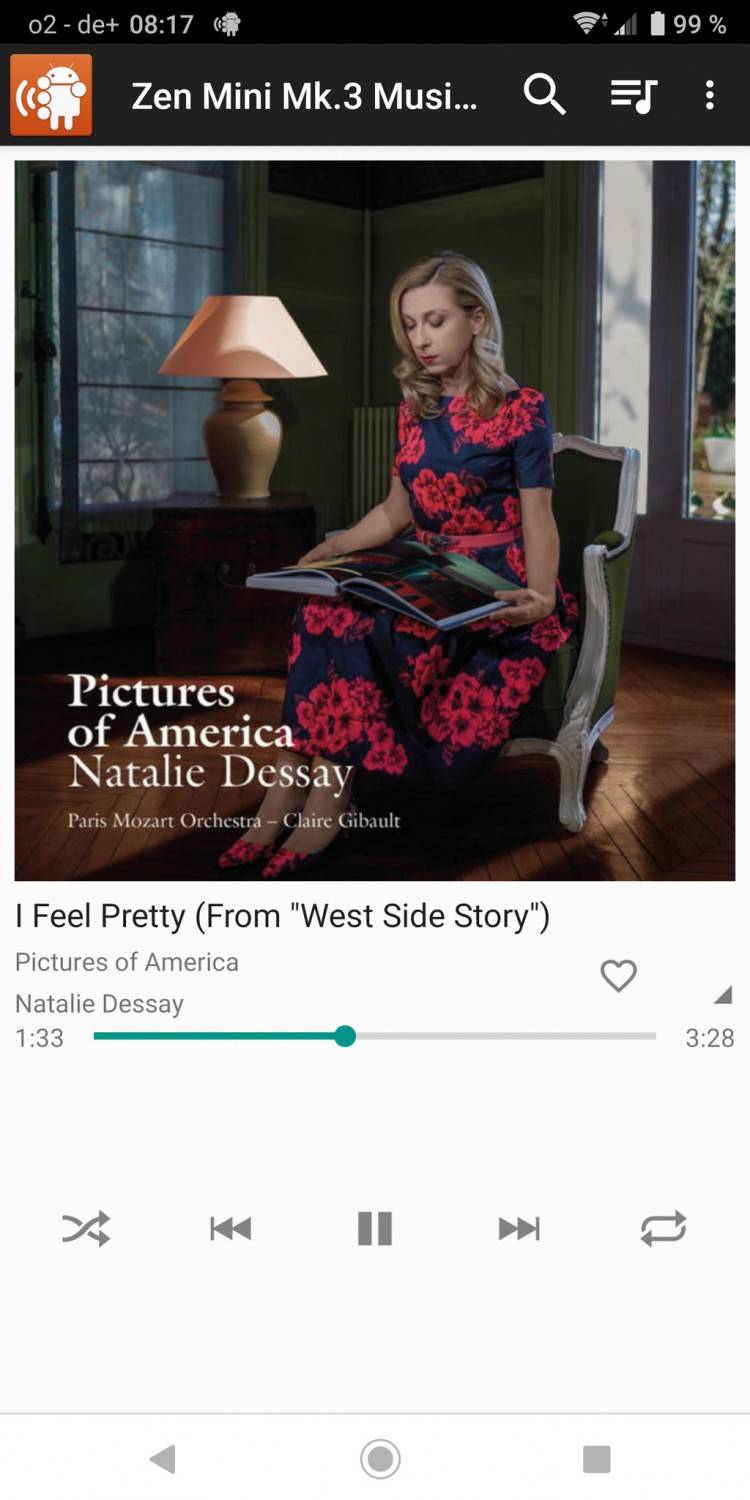Screen dimensions: 750x1500
Task: Tap the playback seek bar
Action: click(x=375, y=1036)
